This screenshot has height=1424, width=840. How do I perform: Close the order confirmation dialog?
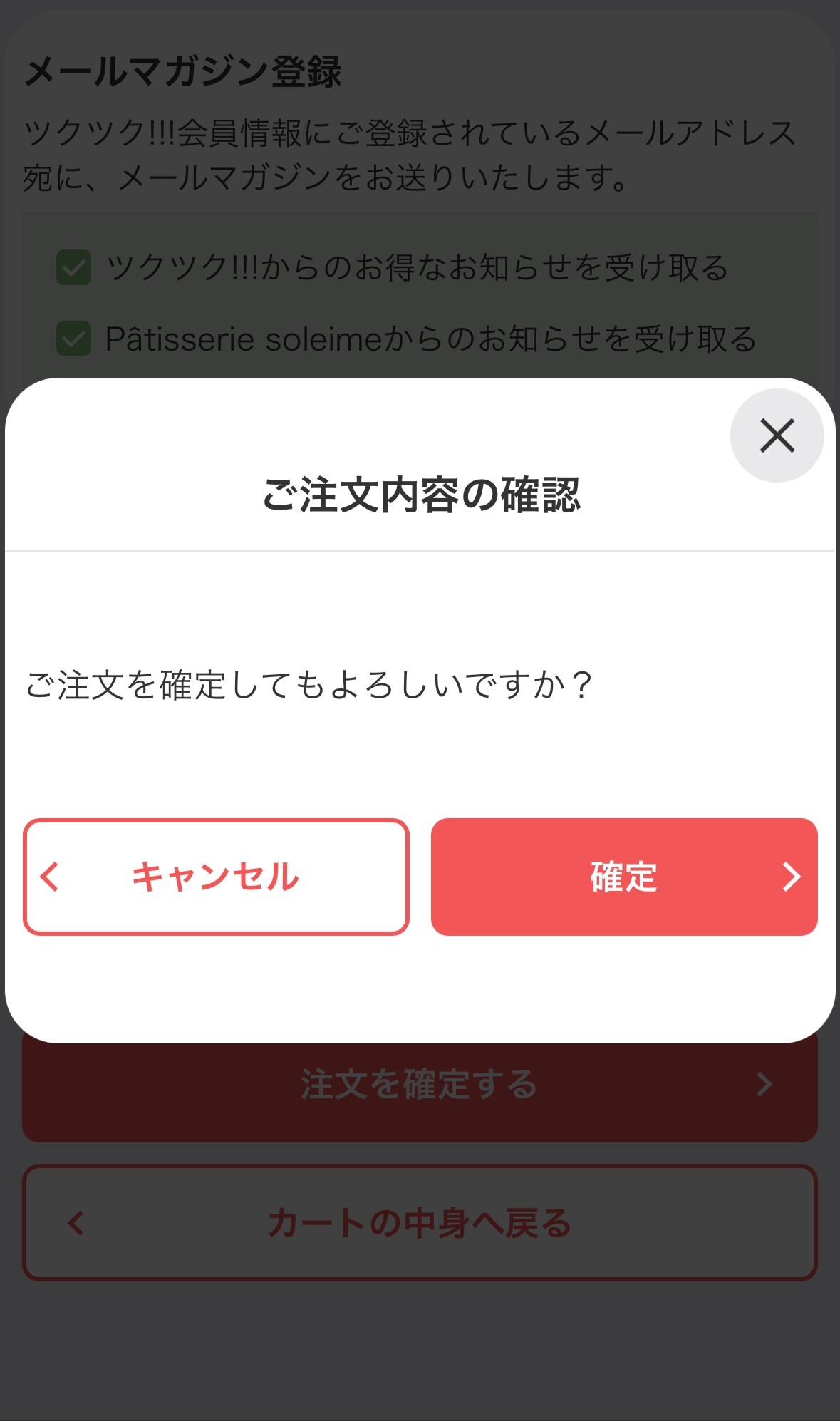pos(777,435)
